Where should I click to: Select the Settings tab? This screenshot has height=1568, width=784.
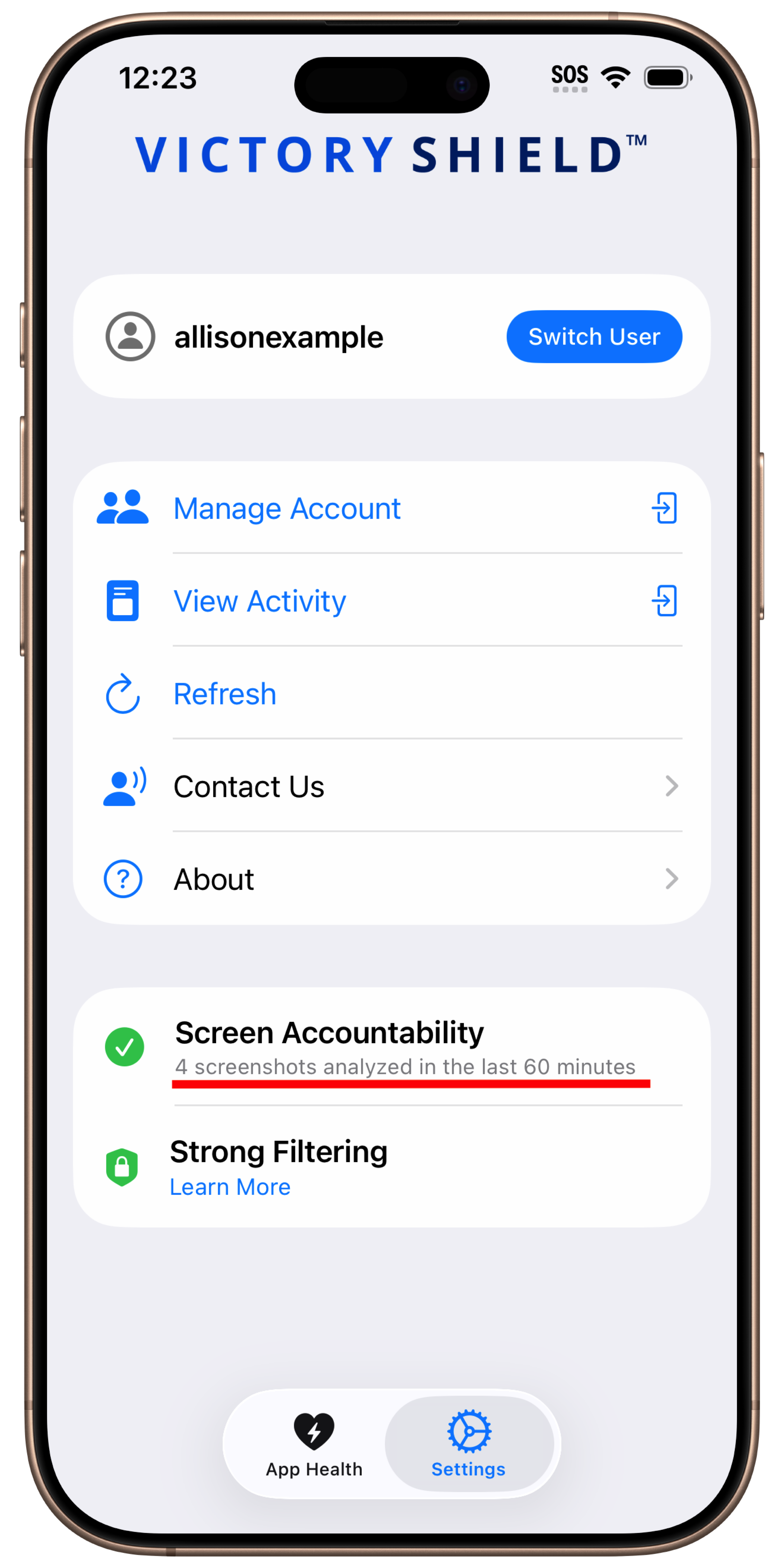tap(468, 1443)
